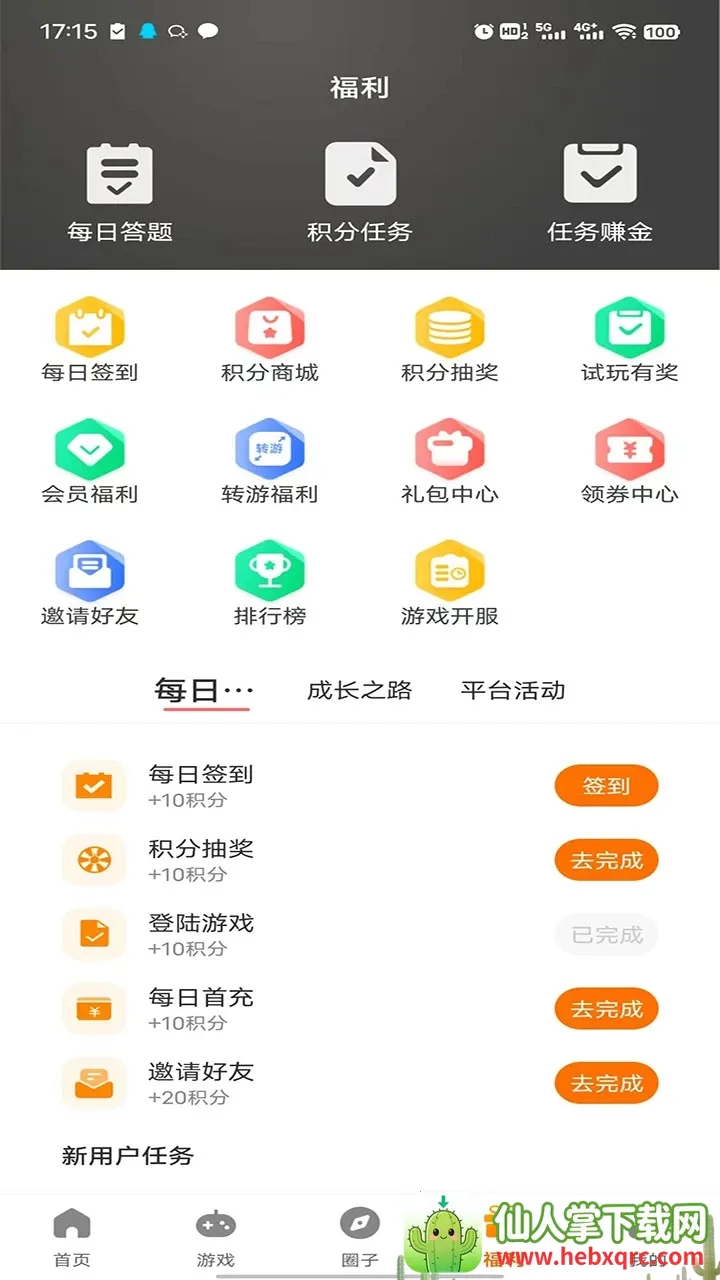Tap 去完成 for 每日首充 task
Viewport: 720px width, 1280px height.
[x=606, y=1009]
